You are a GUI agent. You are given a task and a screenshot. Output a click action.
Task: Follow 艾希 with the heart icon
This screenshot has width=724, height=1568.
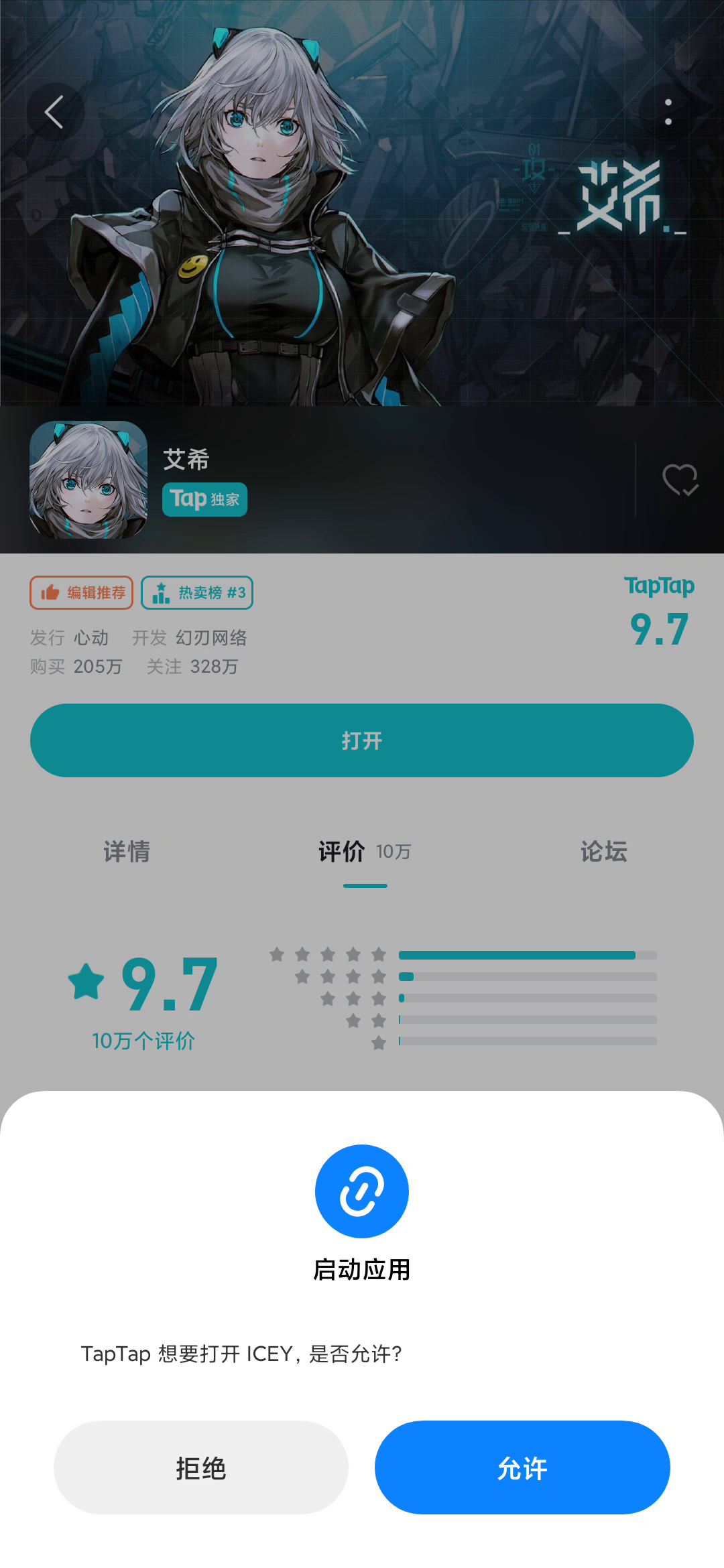click(x=680, y=480)
